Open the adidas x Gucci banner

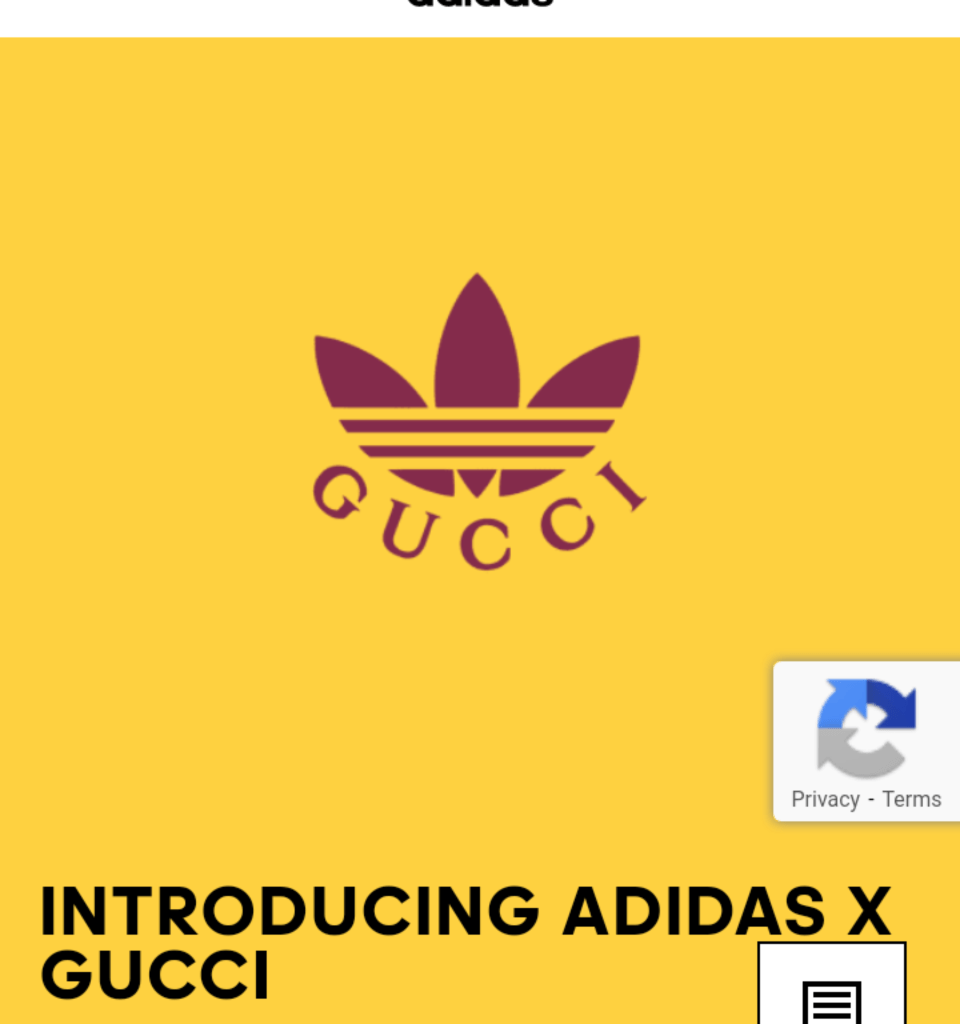(x=477, y=420)
